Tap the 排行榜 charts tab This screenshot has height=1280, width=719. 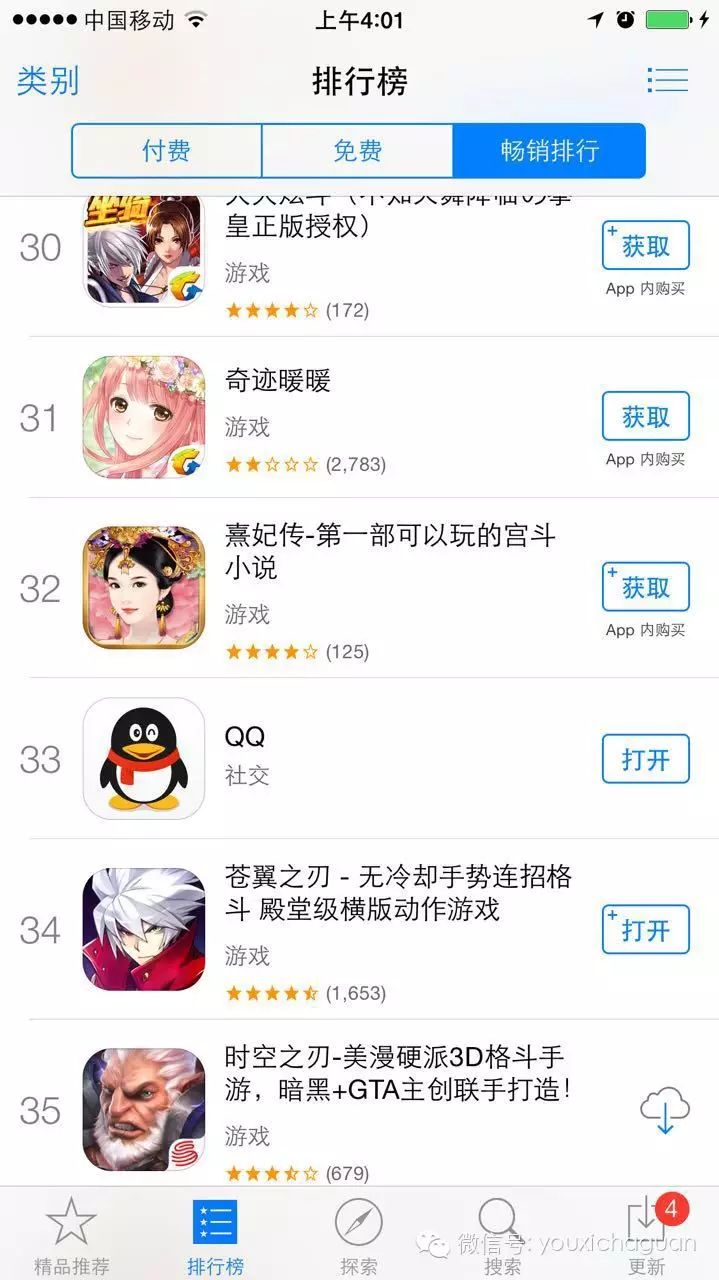pos(215,1236)
